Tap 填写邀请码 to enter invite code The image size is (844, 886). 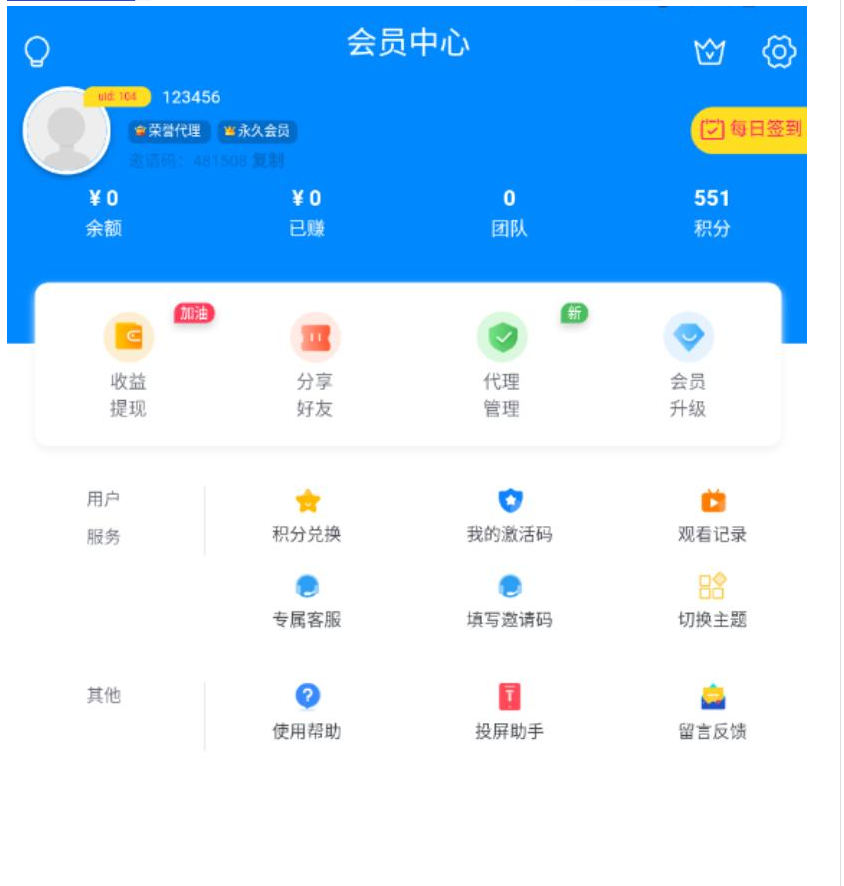tap(509, 602)
